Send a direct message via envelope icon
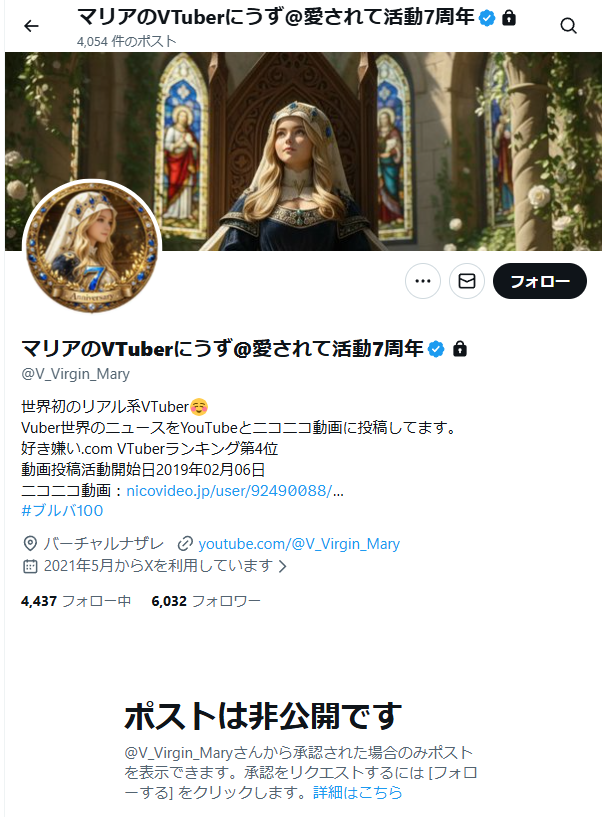This screenshot has width=602, height=817. 466,282
